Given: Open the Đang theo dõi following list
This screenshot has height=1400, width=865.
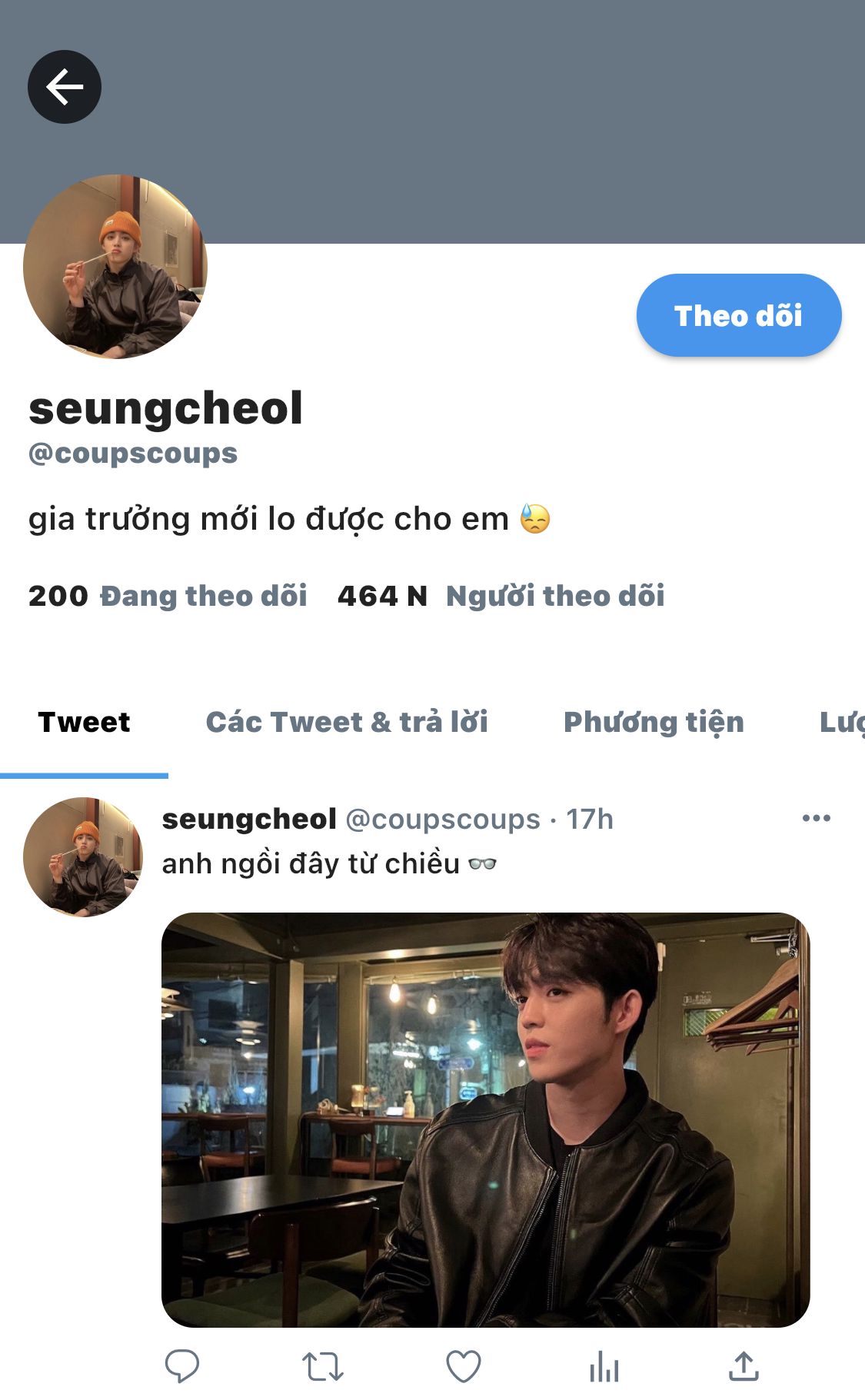Looking at the screenshot, I should pos(168,596).
